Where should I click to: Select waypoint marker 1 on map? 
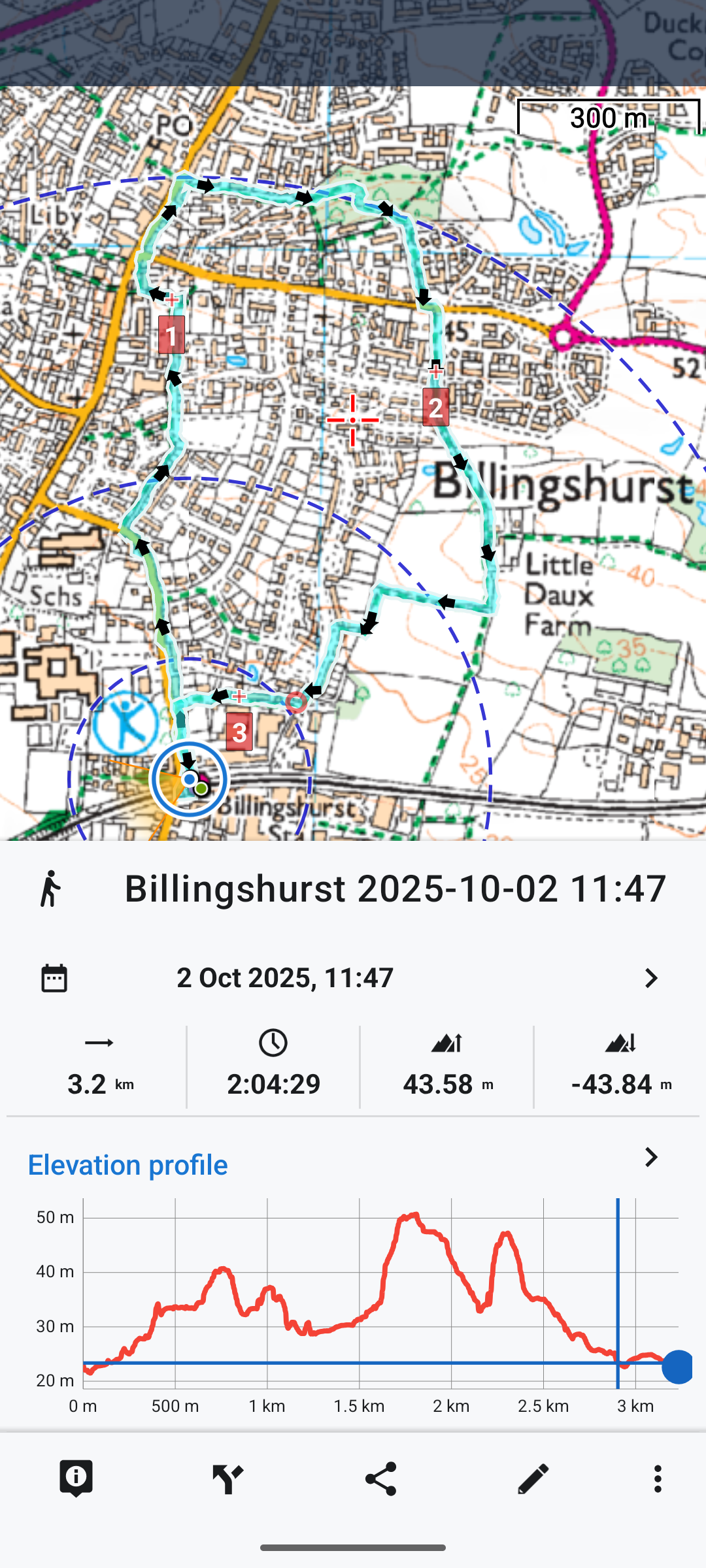coord(171,335)
